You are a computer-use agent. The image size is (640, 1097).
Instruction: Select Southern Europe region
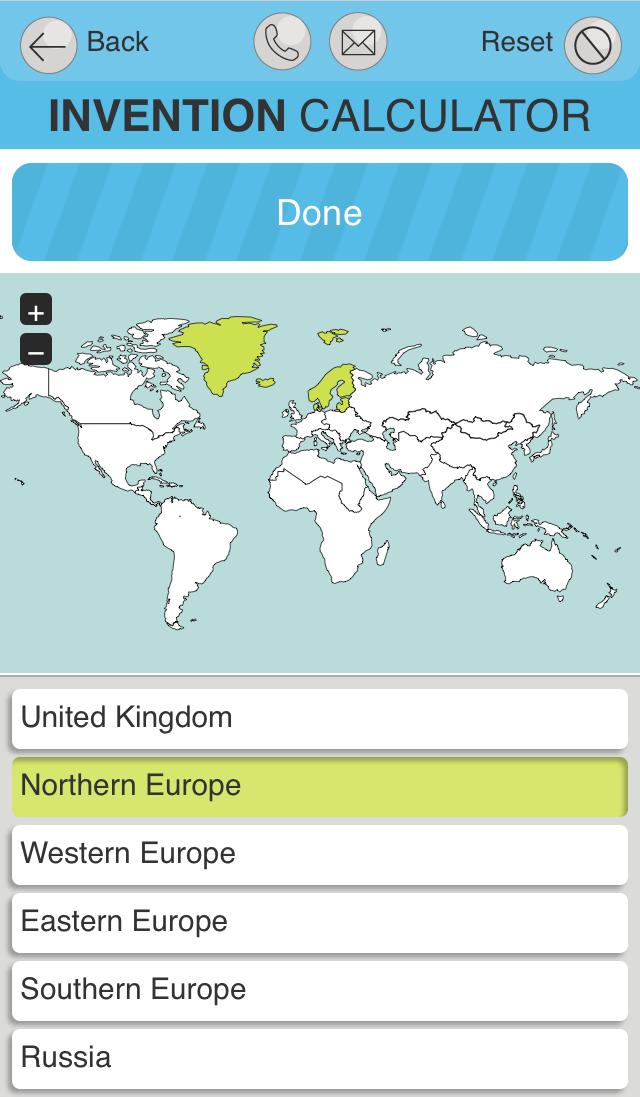(320, 990)
